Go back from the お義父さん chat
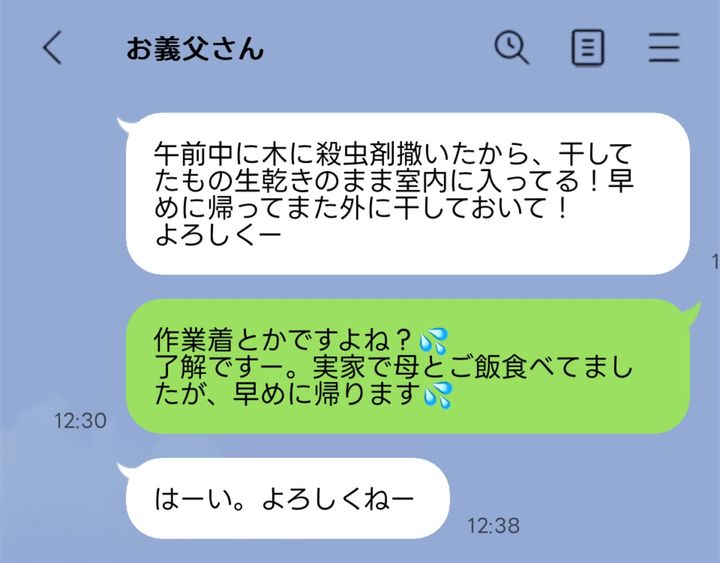Viewport: 720px width, 563px height. 52,47
